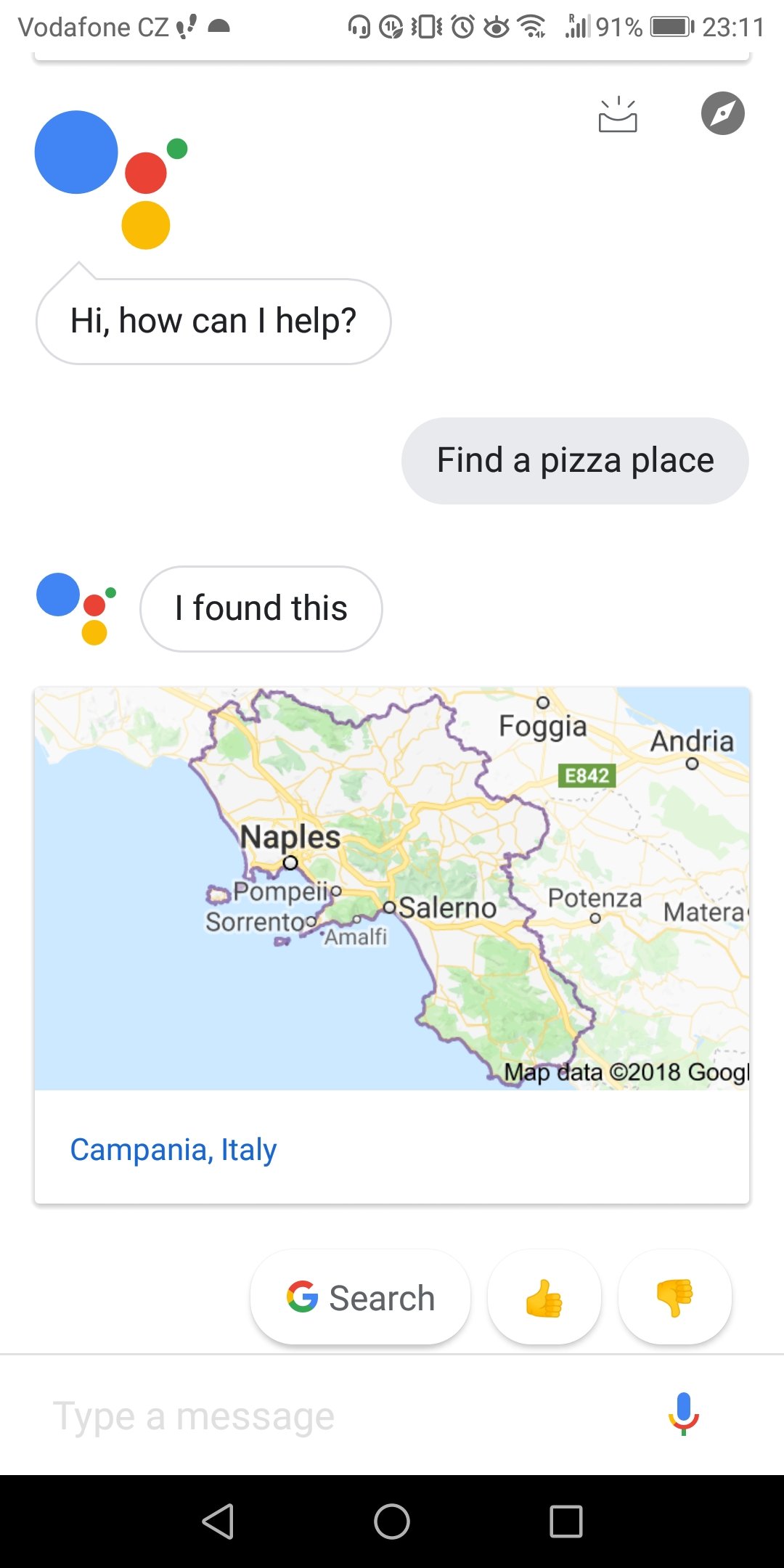Give thumbs up feedback
Screen dimensions: 784x1568
(544, 1297)
